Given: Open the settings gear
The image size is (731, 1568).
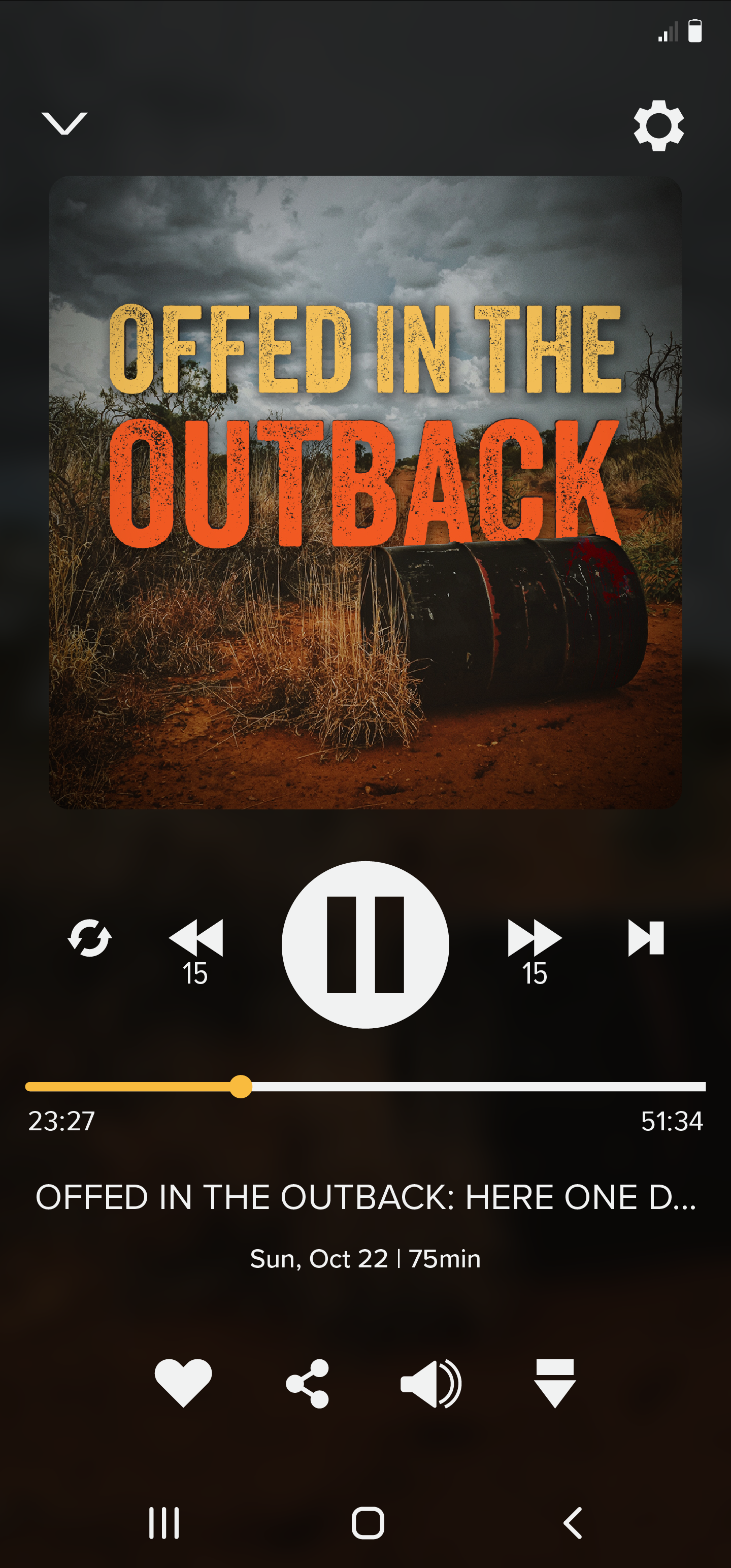Looking at the screenshot, I should click(658, 125).
